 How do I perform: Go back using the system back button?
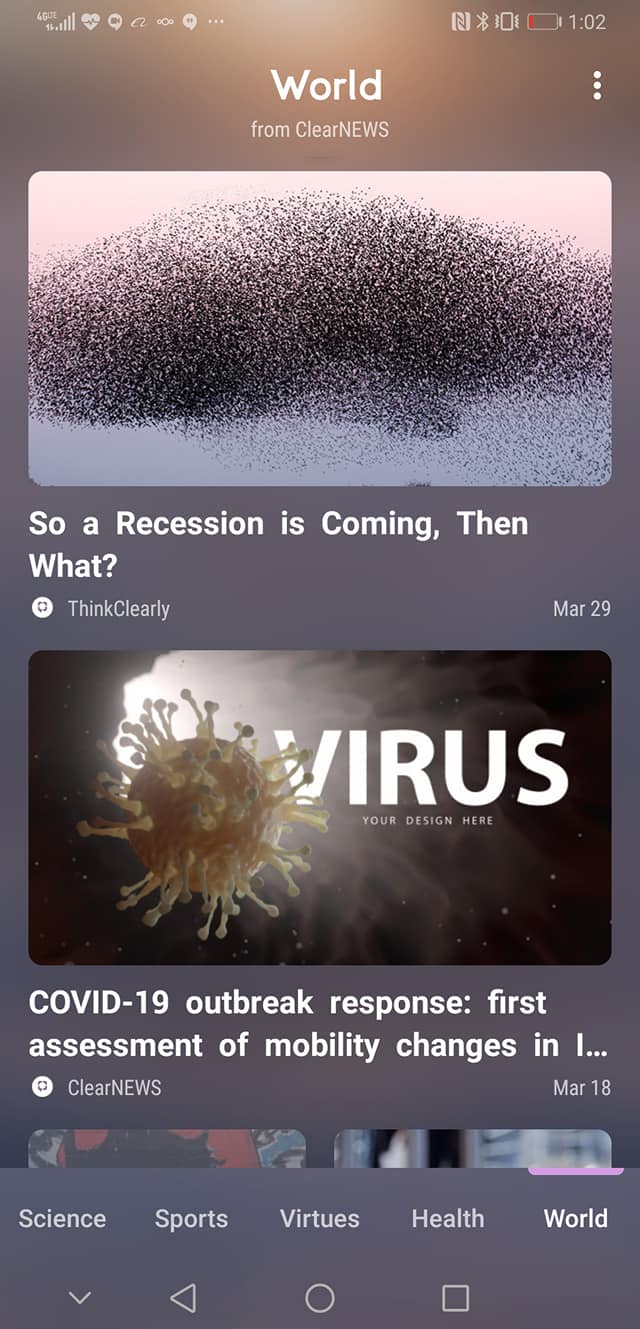183,1298
